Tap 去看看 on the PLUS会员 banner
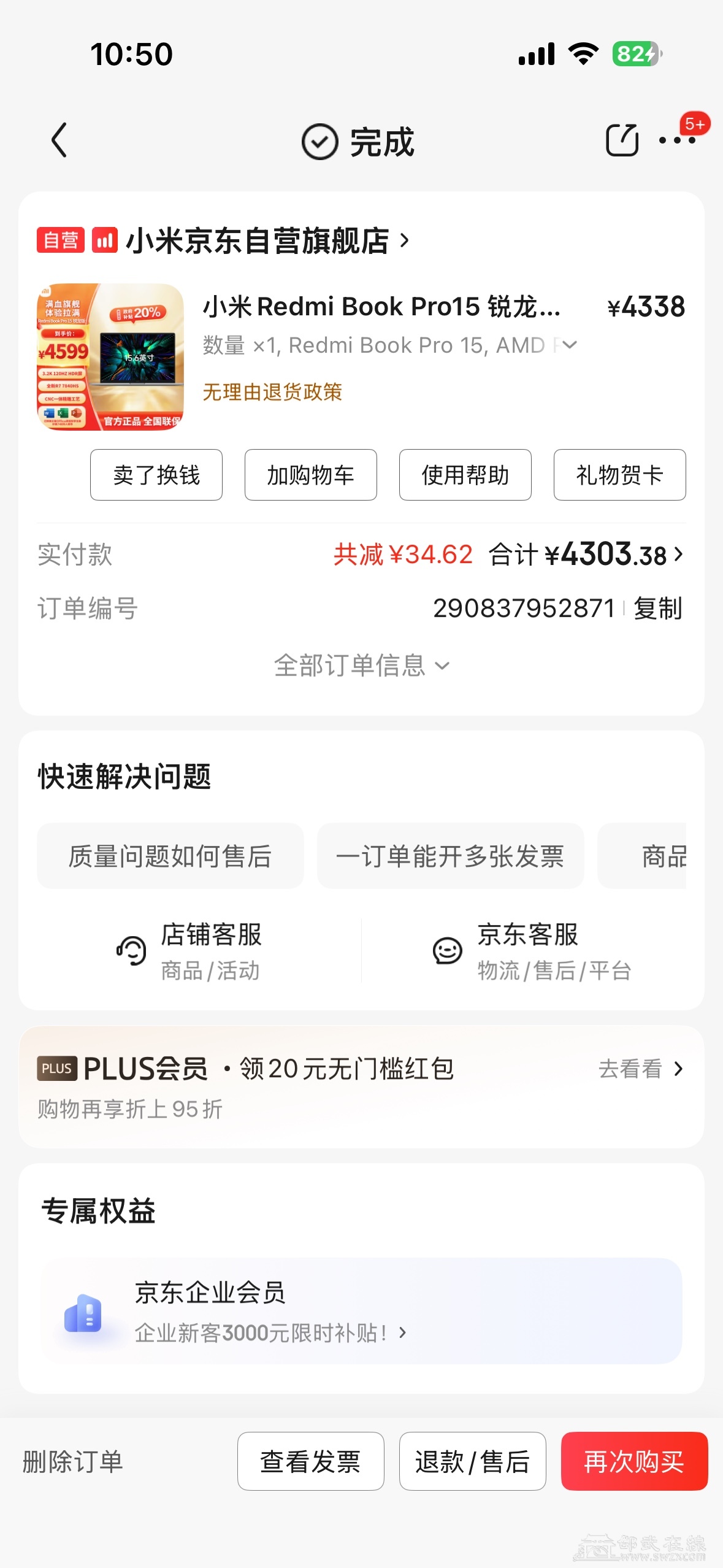The image size is (723, 1568). pyautogui.click(x=640, y=1069)
